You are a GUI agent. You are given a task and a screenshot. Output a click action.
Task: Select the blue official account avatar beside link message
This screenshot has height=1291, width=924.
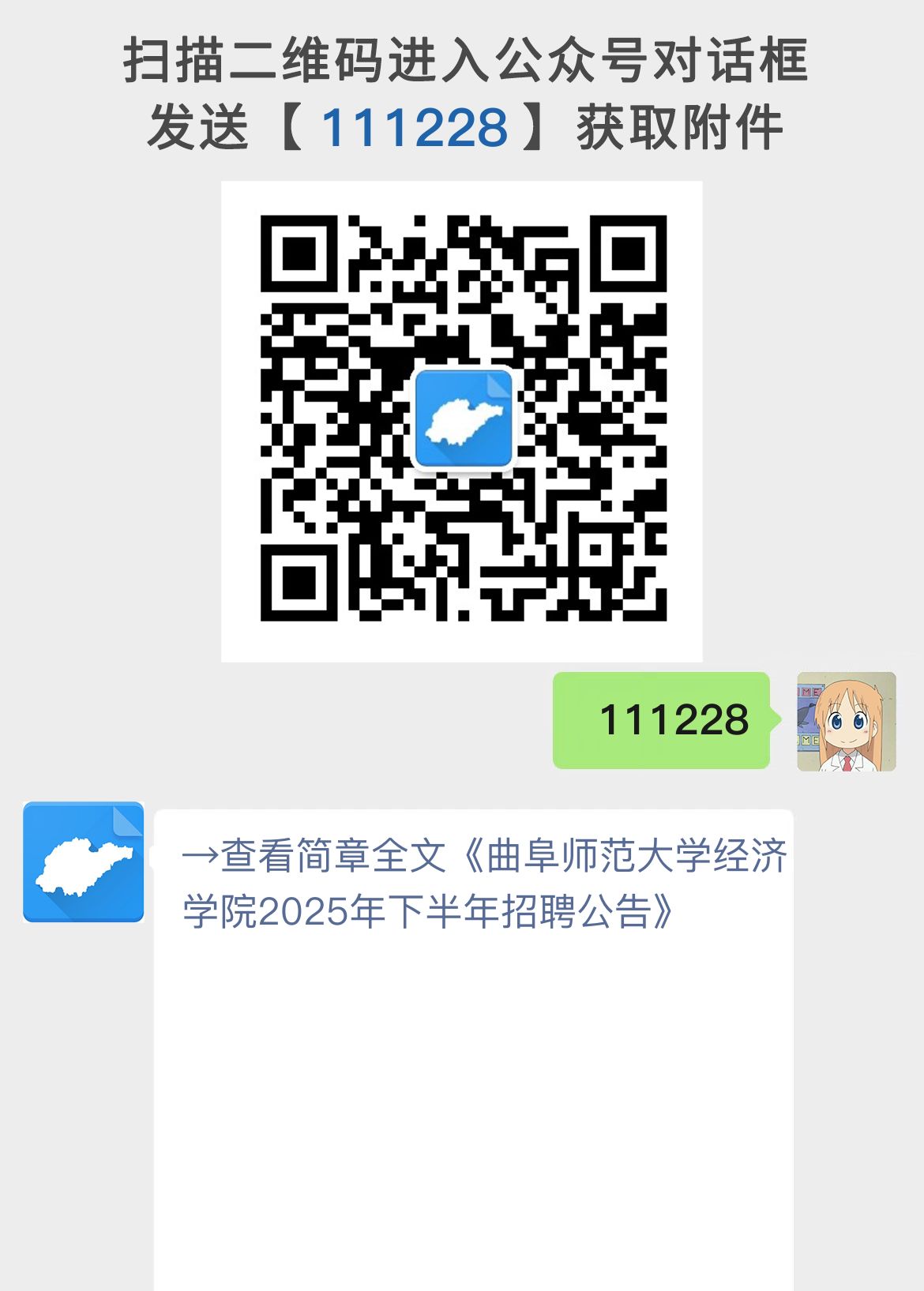(x=84, y=861)
